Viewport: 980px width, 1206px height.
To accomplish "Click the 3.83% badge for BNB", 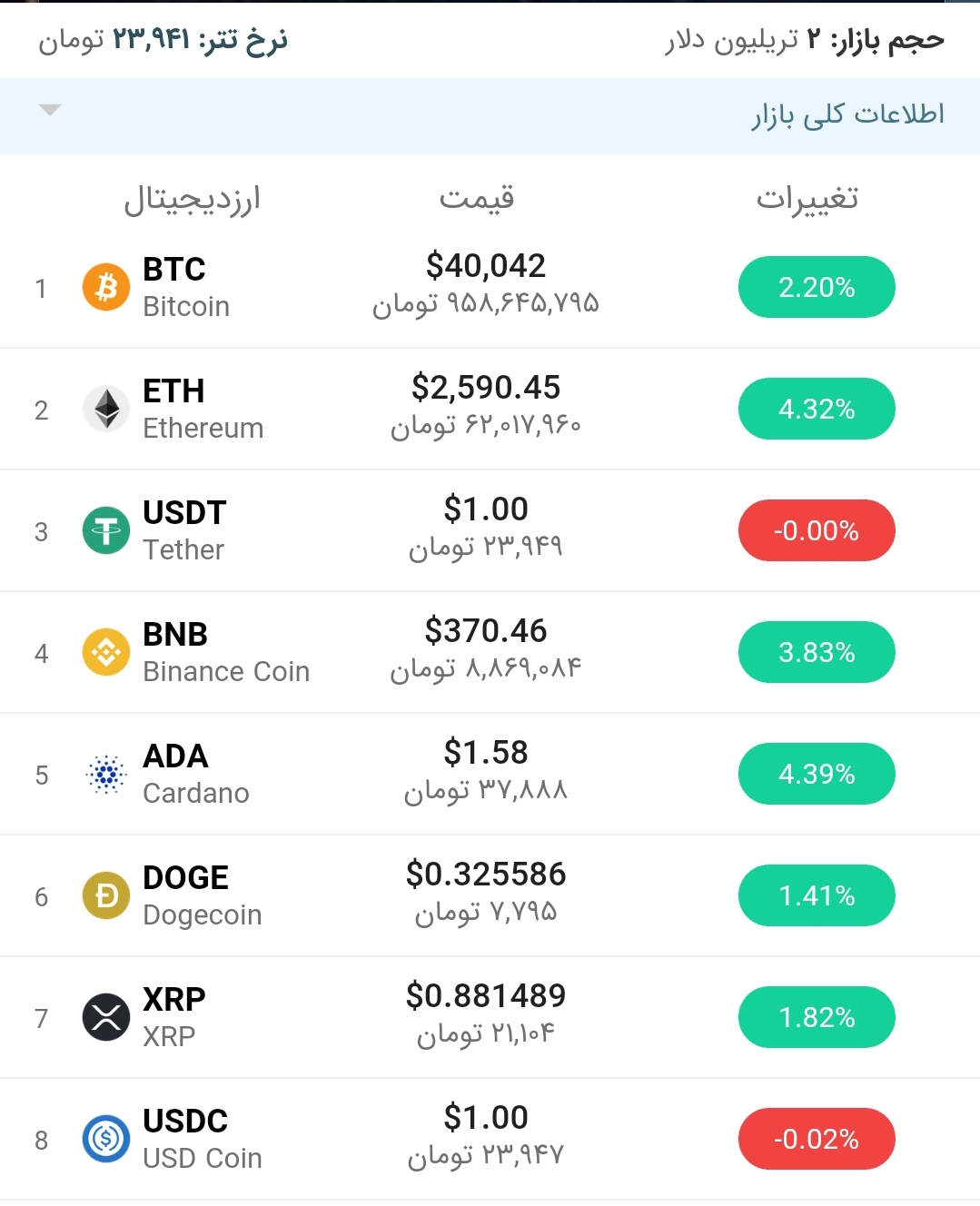I will click(816, 651).
